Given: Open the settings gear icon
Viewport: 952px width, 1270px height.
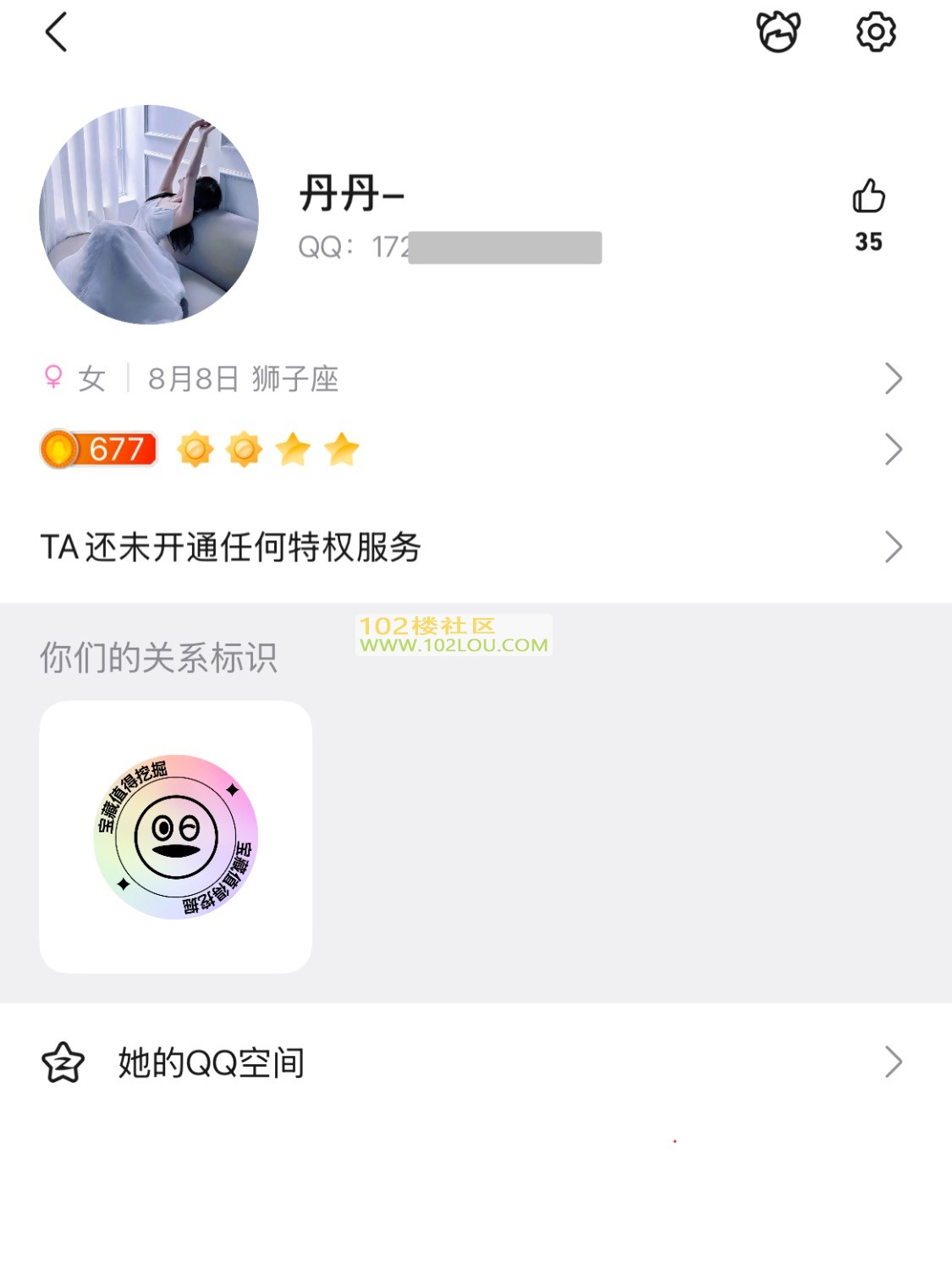Looking at the screenshot, I should 875,33.
